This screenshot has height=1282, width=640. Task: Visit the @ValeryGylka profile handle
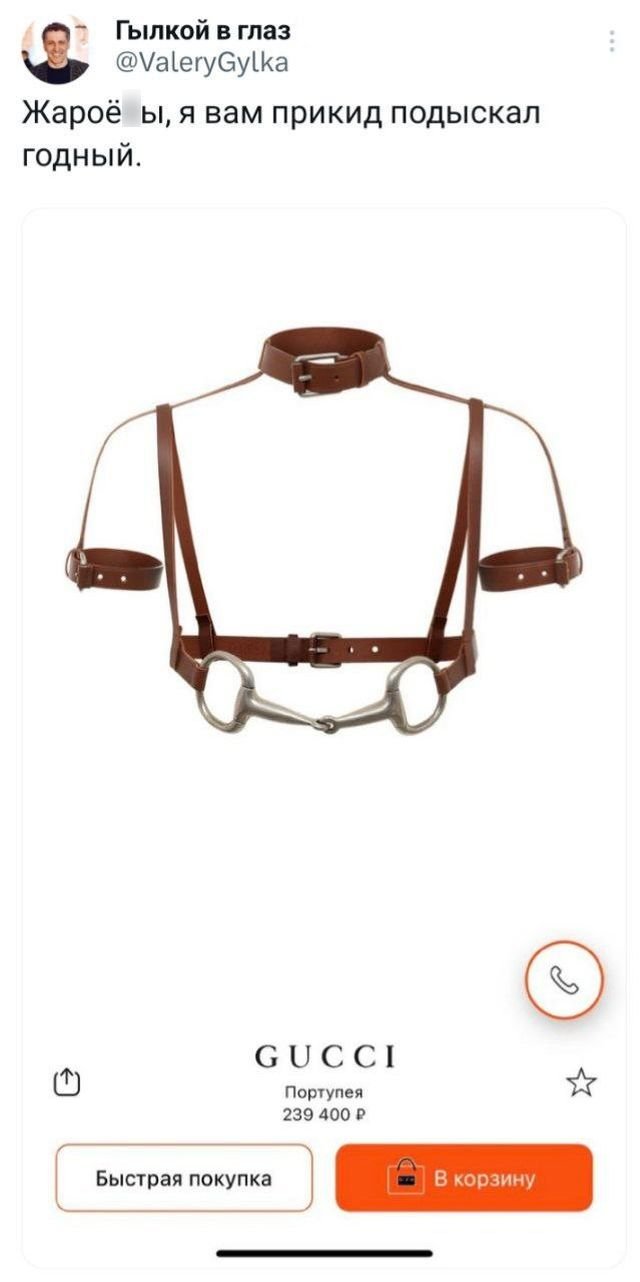click(203, 64)
